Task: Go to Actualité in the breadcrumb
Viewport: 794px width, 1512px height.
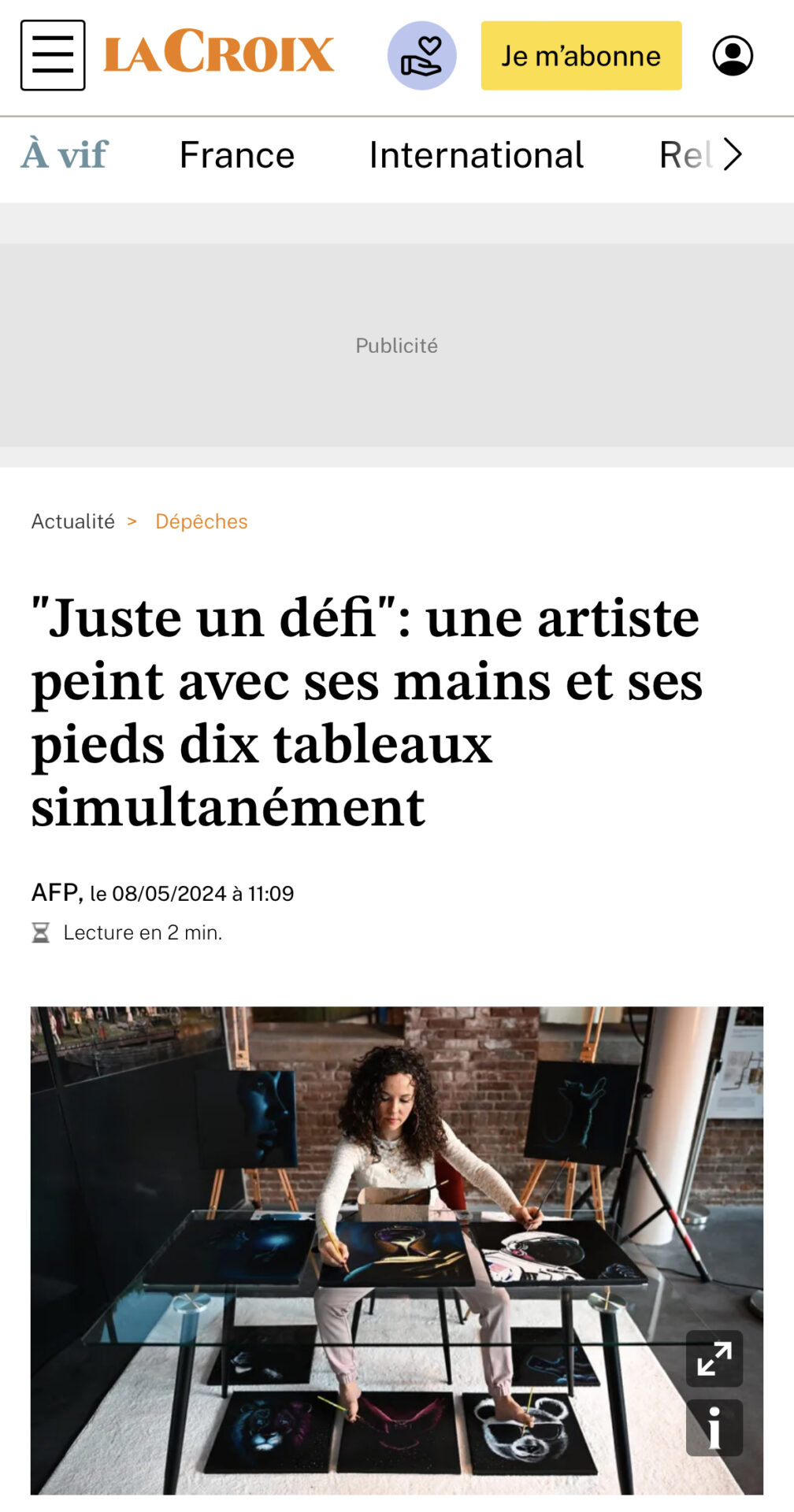Action: coord(73,521)
